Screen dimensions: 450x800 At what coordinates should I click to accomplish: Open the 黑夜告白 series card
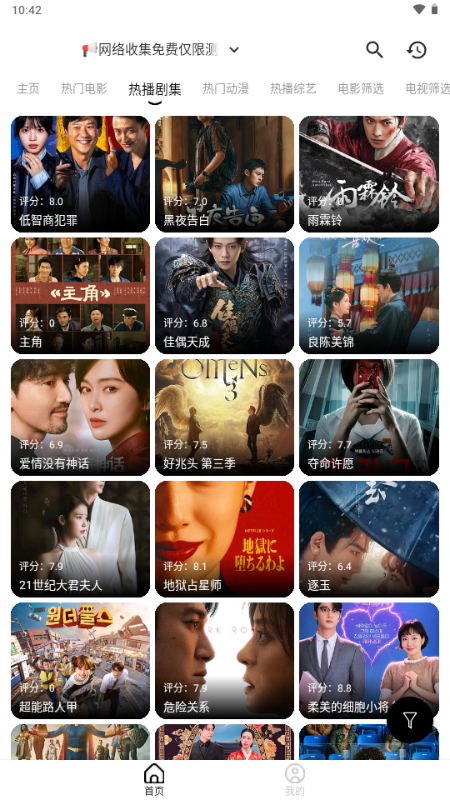[x=224, y=174]
